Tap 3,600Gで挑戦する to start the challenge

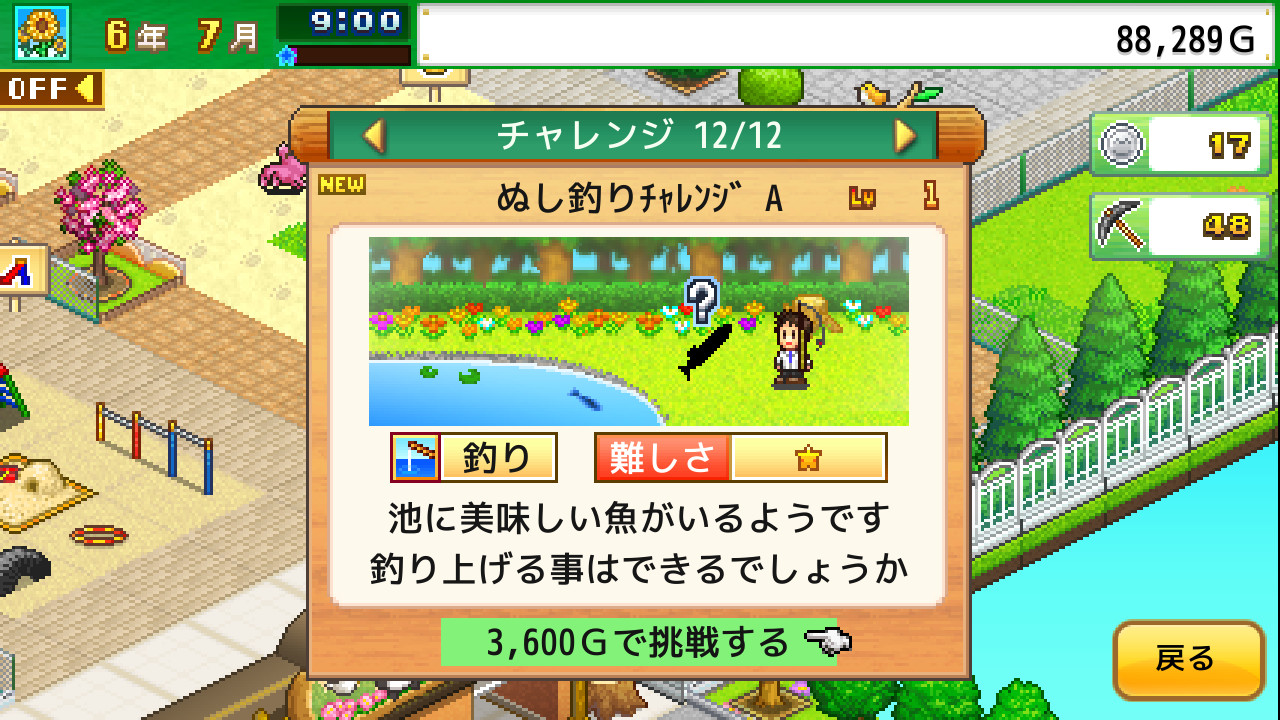click(x=640, y=643)
